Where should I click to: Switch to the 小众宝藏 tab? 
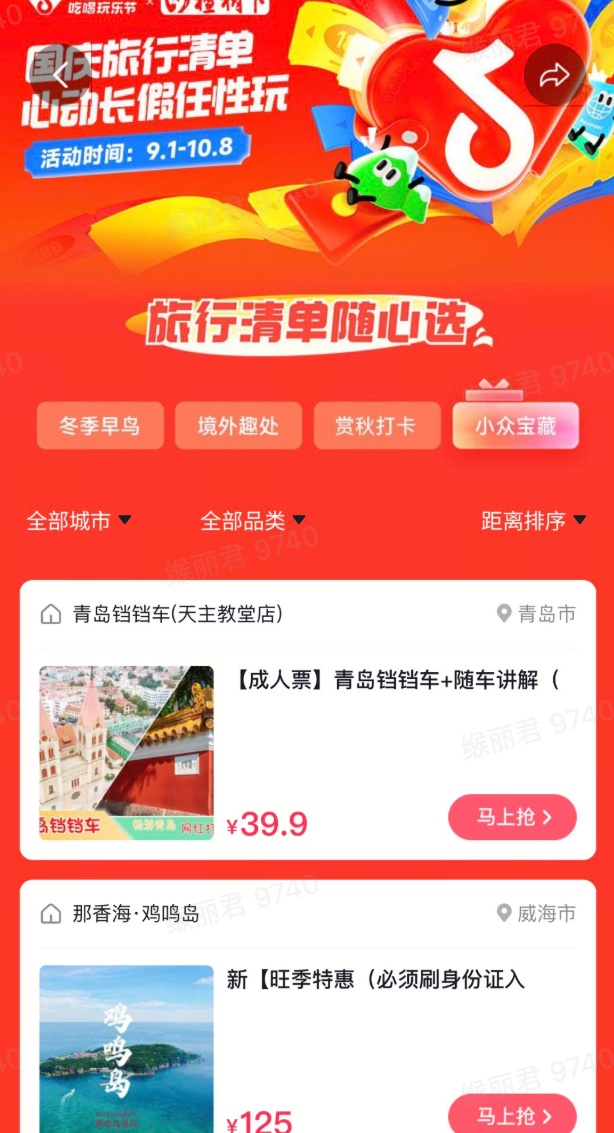(515, 427)
